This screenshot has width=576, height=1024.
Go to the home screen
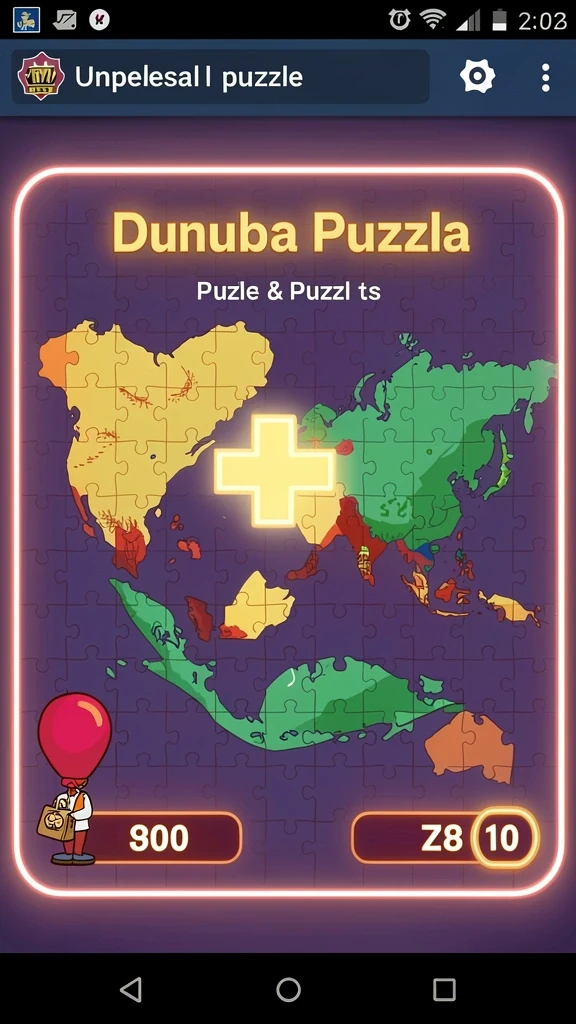tap(288, 989)
